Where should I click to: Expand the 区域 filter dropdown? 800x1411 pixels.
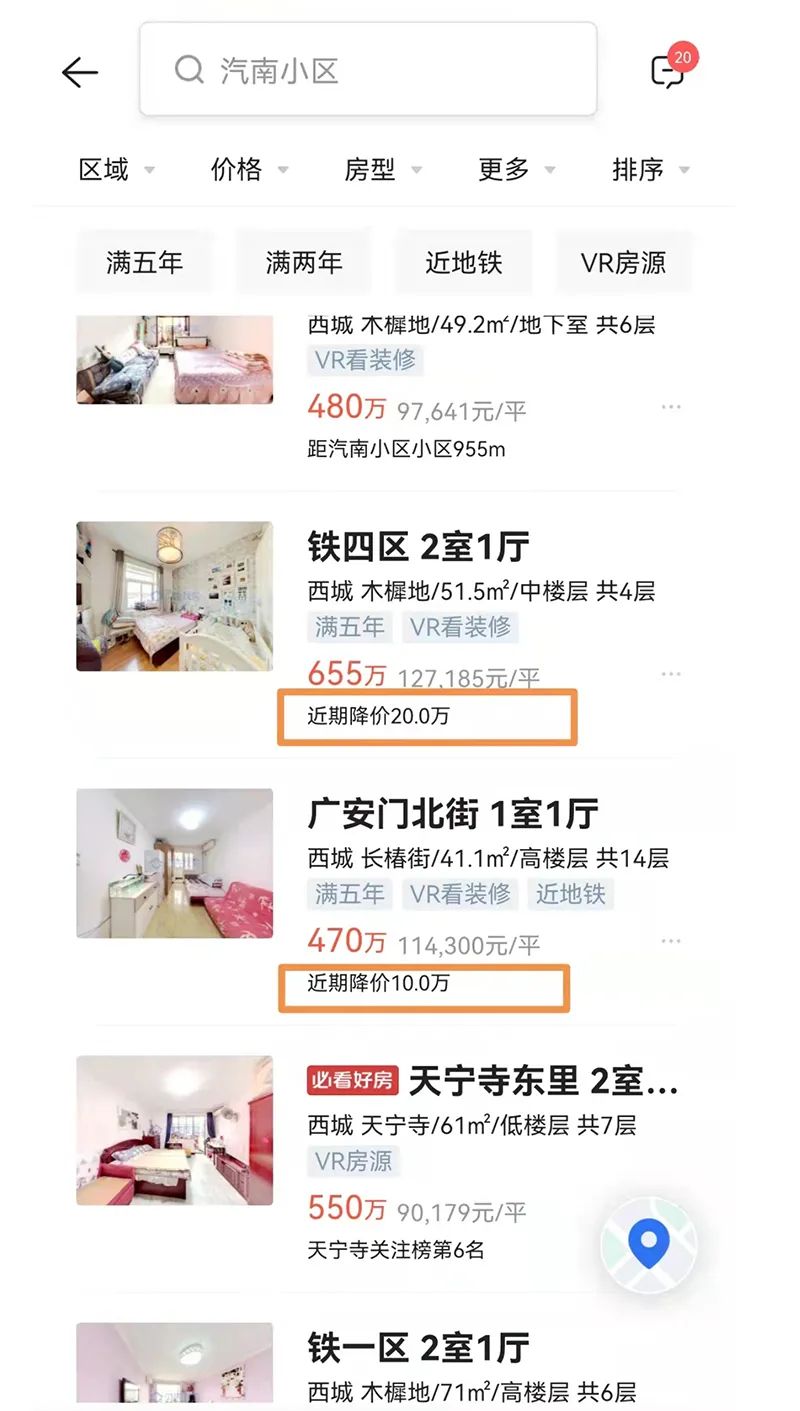[x=116, y=170]
